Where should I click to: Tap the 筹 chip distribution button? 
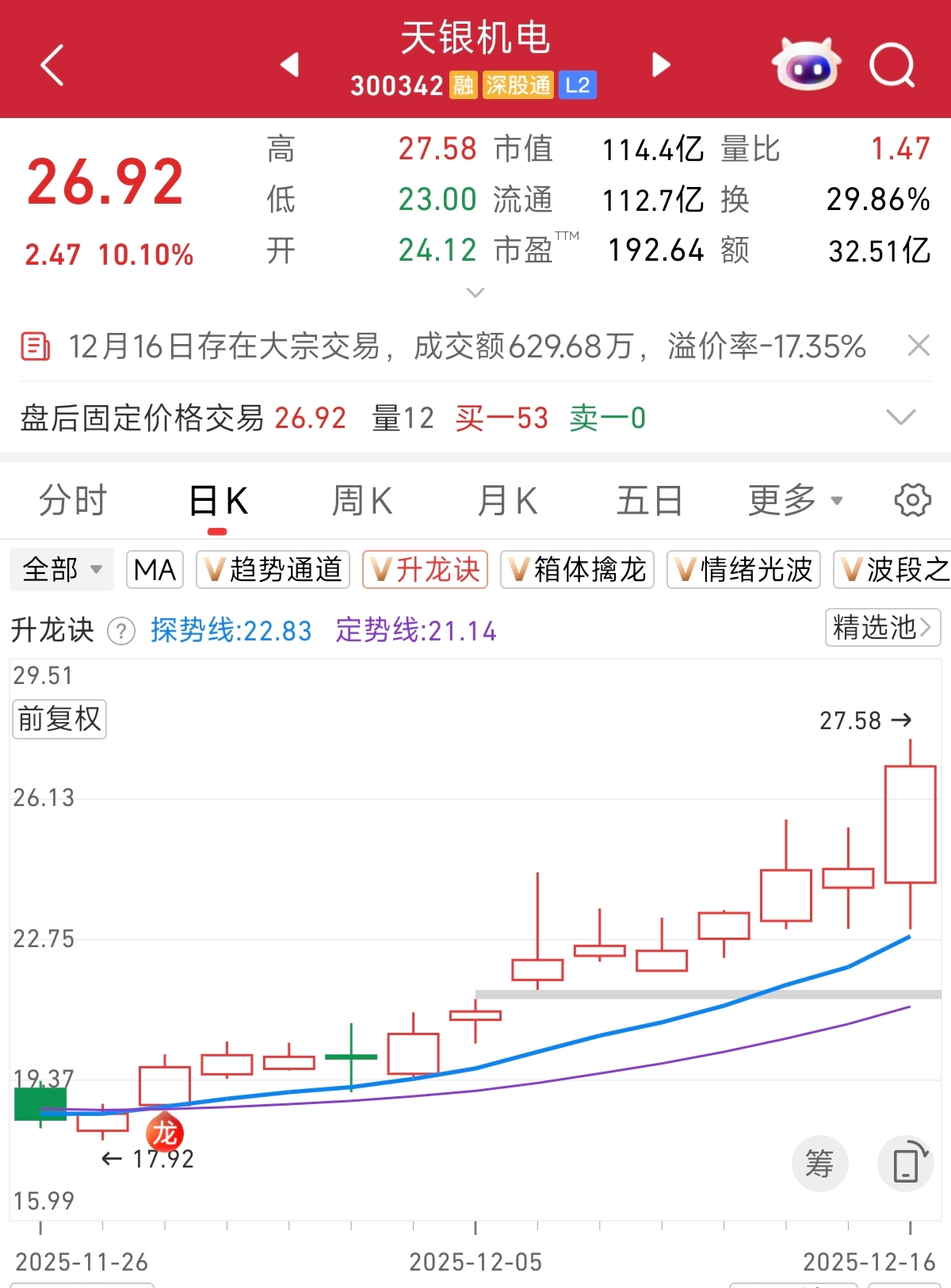(x=819, y=1164)
